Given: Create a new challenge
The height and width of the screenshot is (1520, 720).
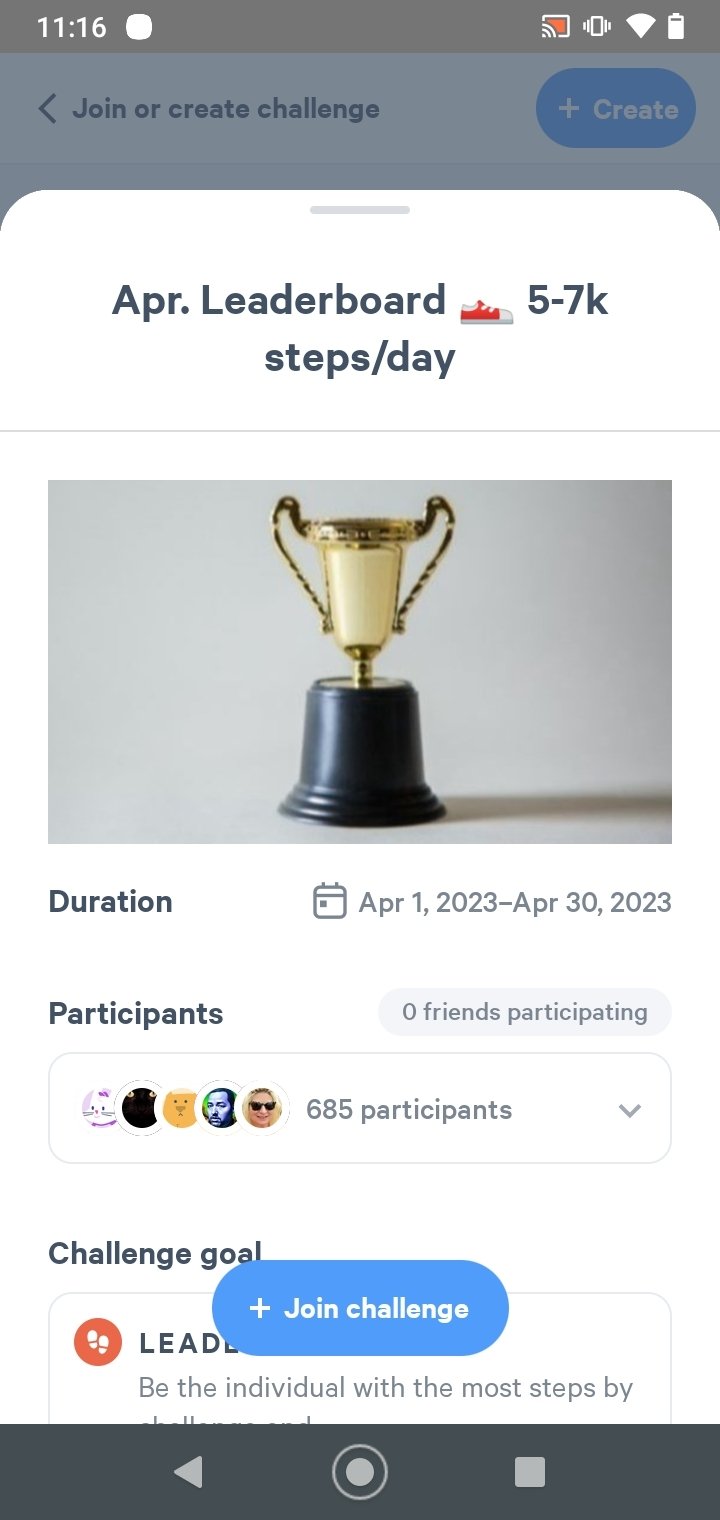Looking at the screenshot, I should [x=616, y=108].
